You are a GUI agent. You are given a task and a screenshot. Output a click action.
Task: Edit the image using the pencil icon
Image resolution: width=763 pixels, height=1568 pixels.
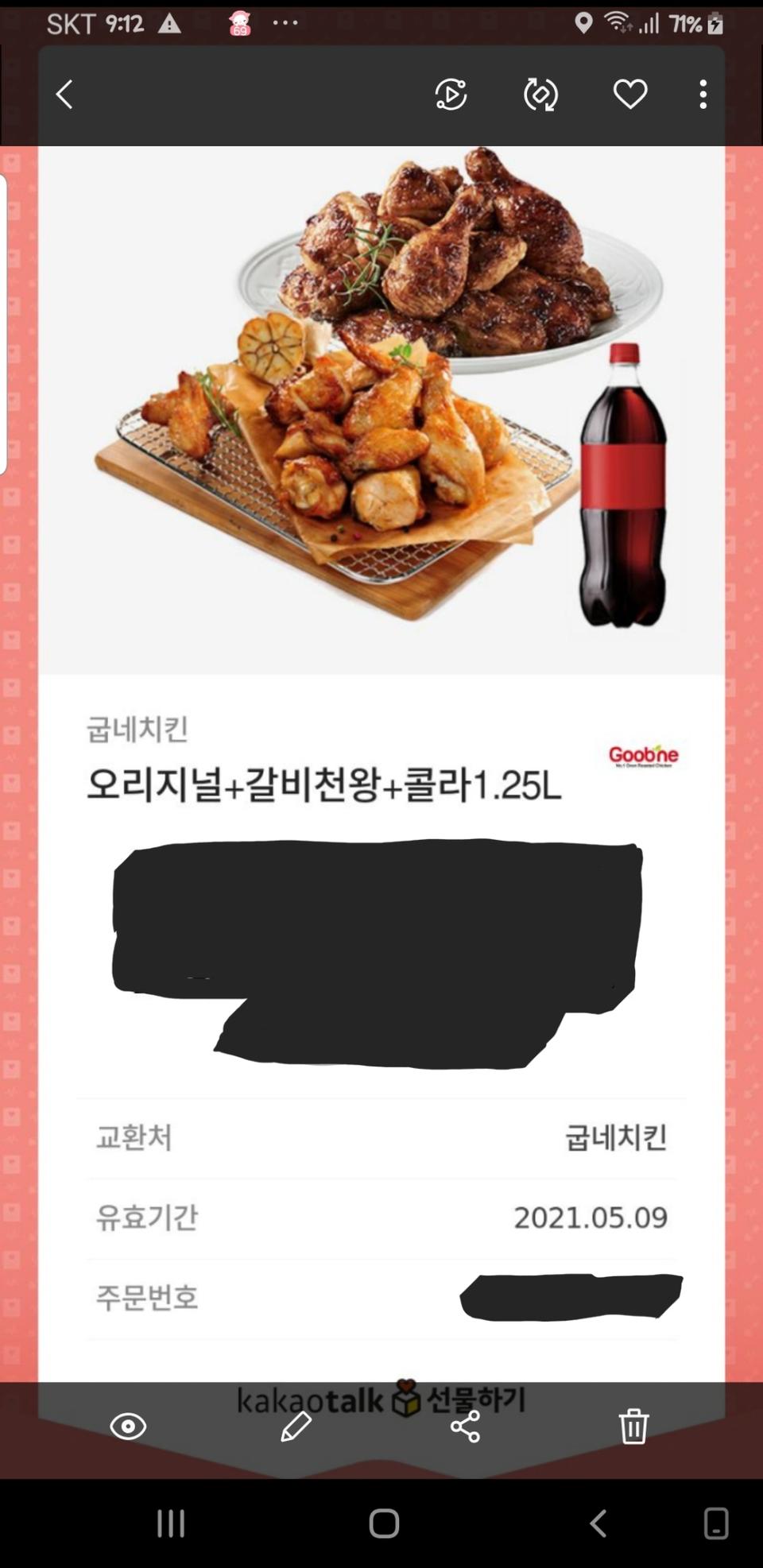click(x=296, y=1427)
